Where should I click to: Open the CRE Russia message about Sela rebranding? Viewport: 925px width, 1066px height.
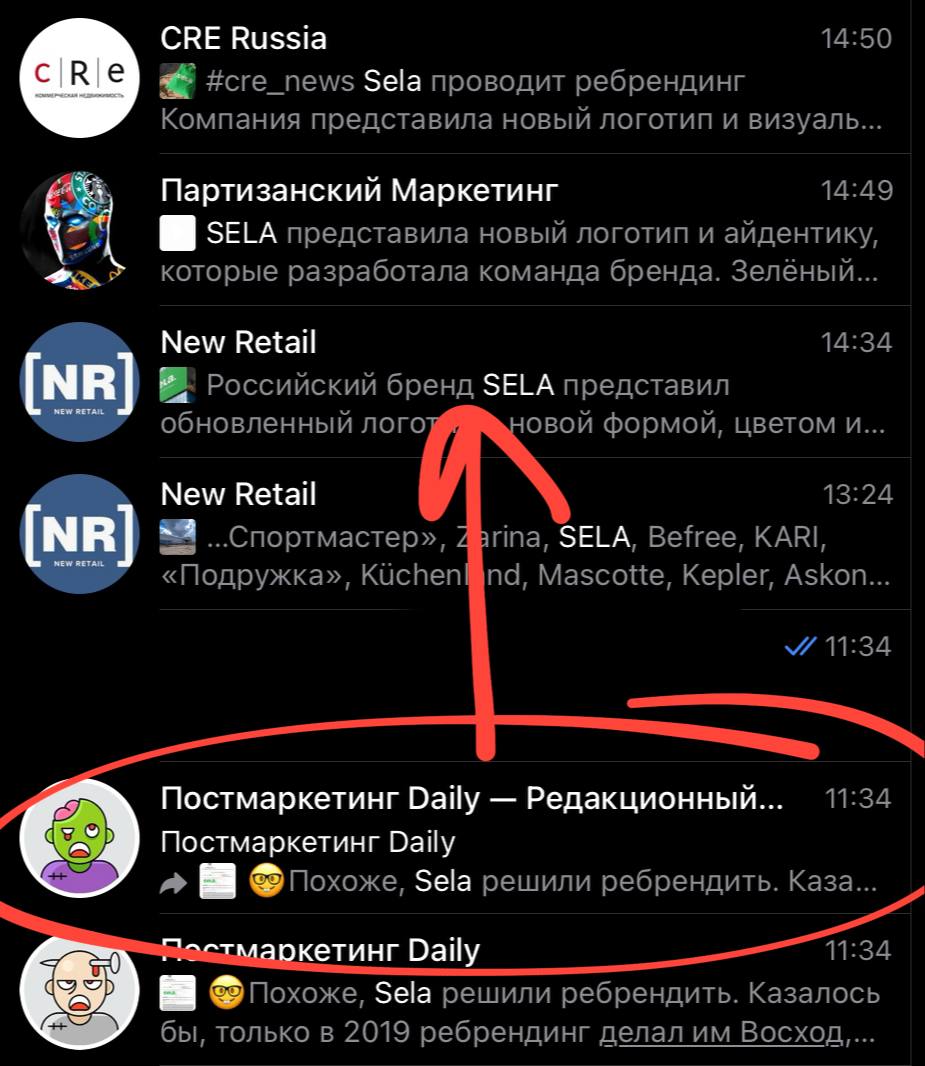[x=520, y=80]
